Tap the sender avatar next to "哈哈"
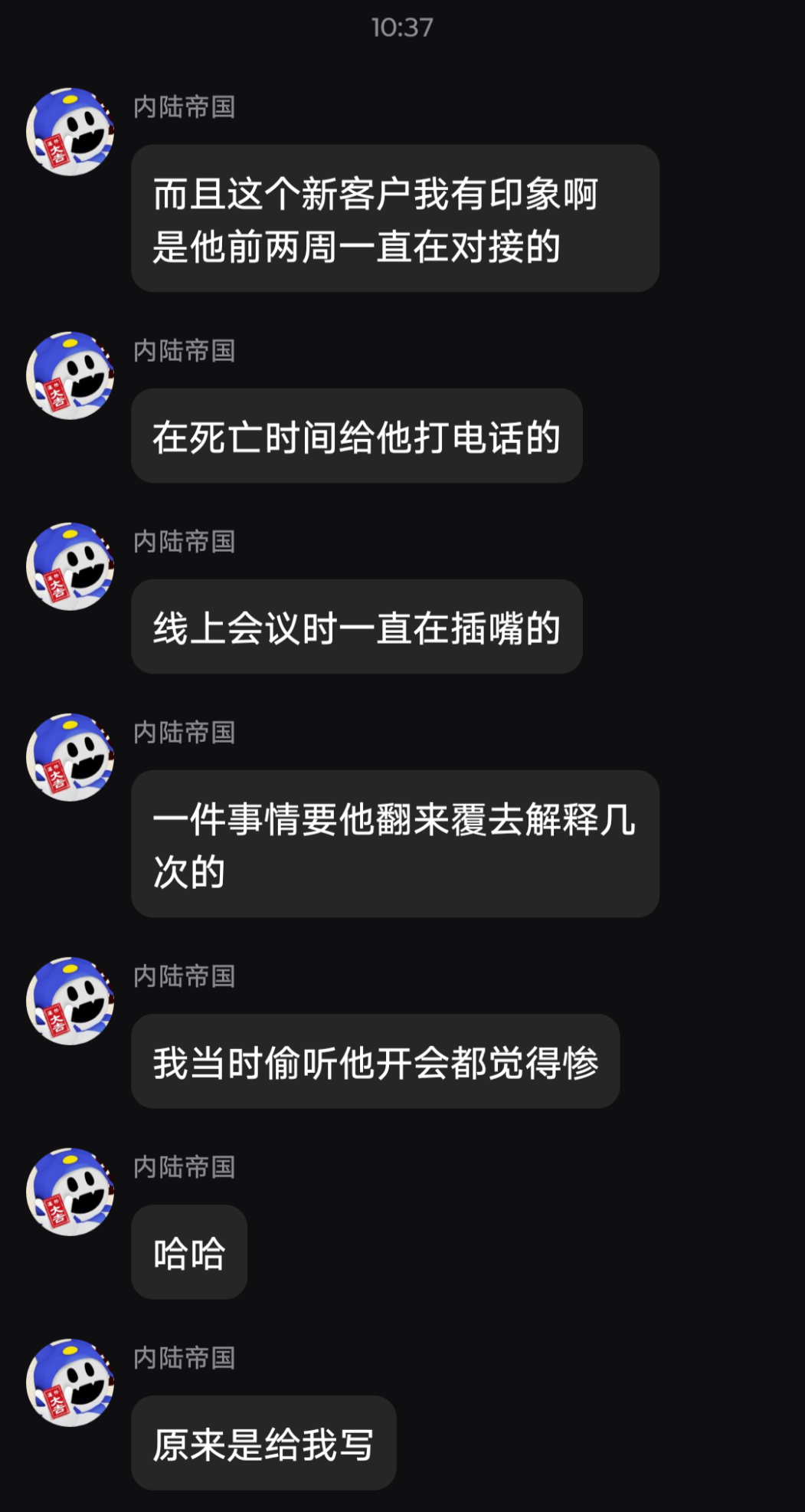The height and width of the screenshot is (1512, 805). [70, 1192]
